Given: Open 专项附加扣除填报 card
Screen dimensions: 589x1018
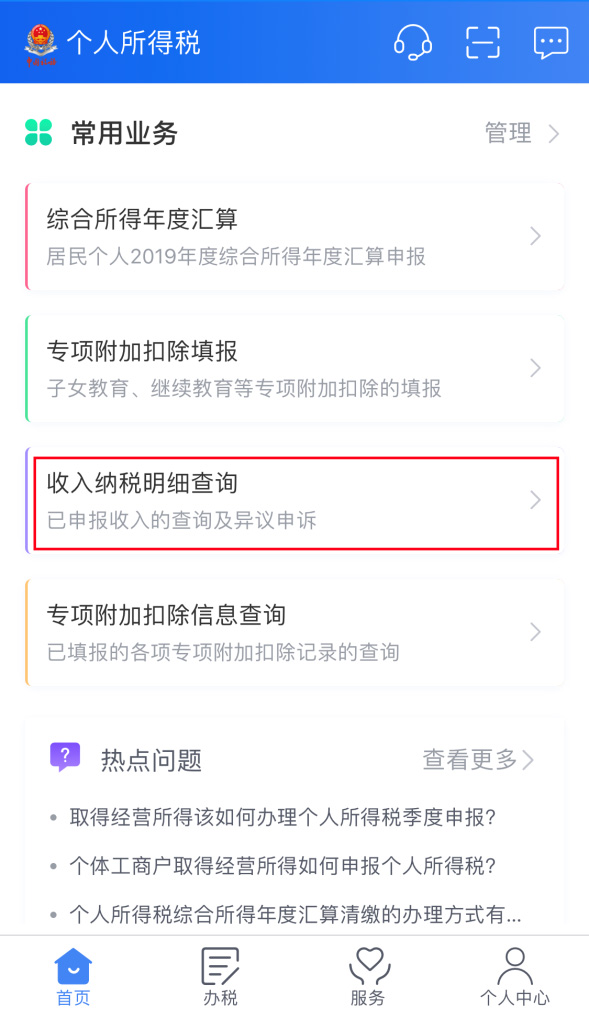Looking at the screenshot, I should point(294,369).
